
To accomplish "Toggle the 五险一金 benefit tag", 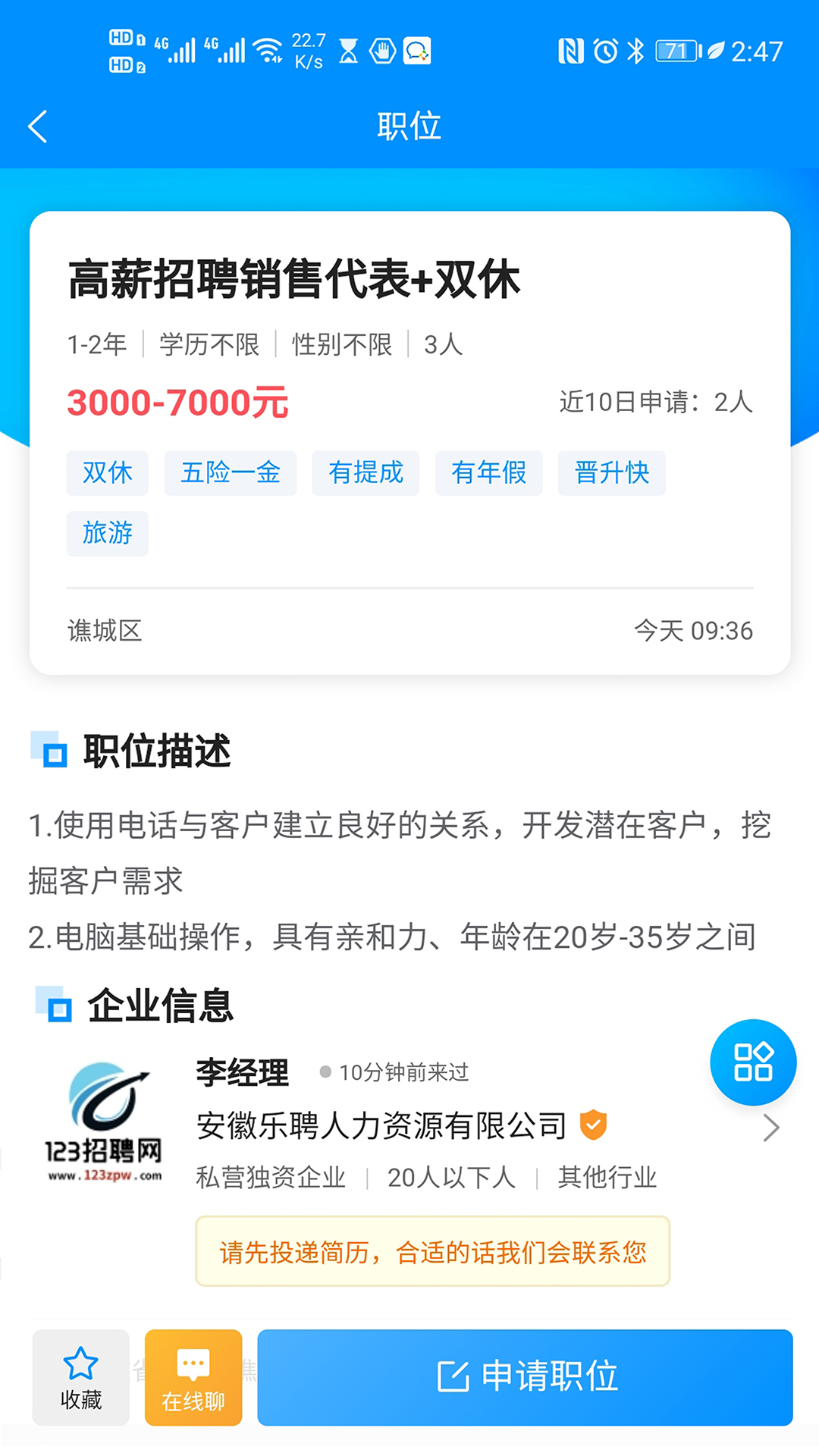I will (x=230, y=472).
